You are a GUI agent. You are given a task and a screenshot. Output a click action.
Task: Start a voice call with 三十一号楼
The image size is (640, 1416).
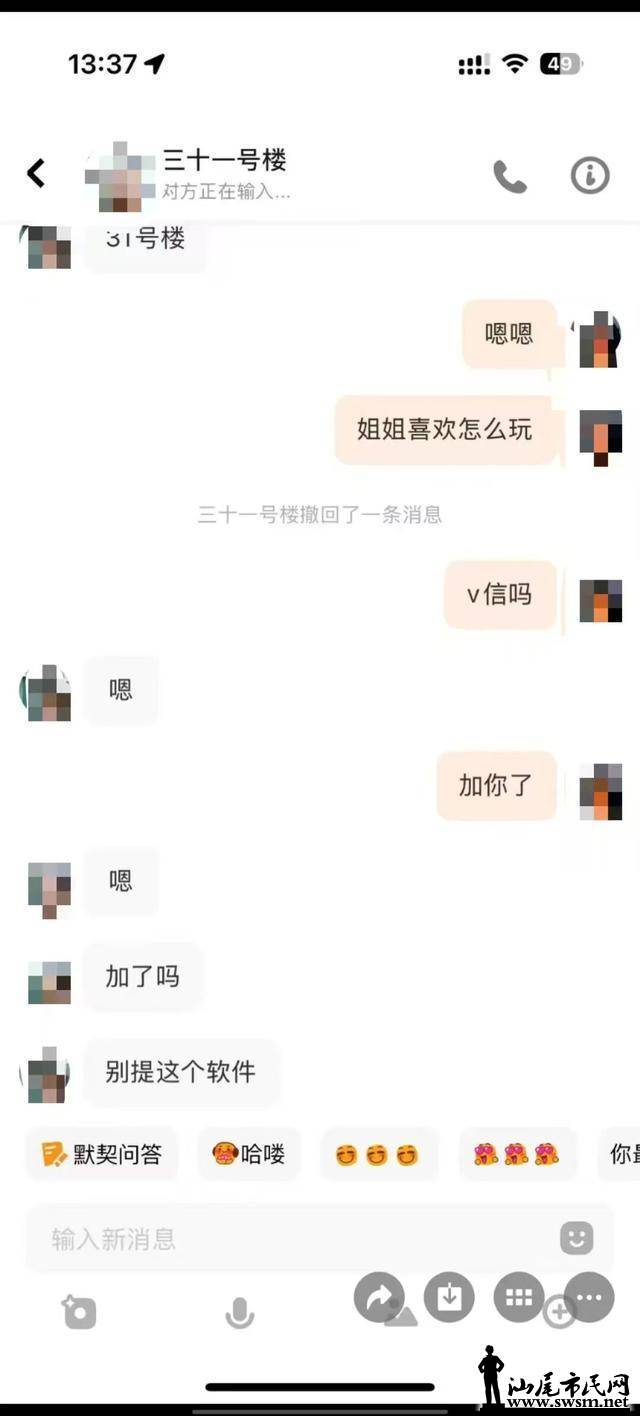click(509, 176)
